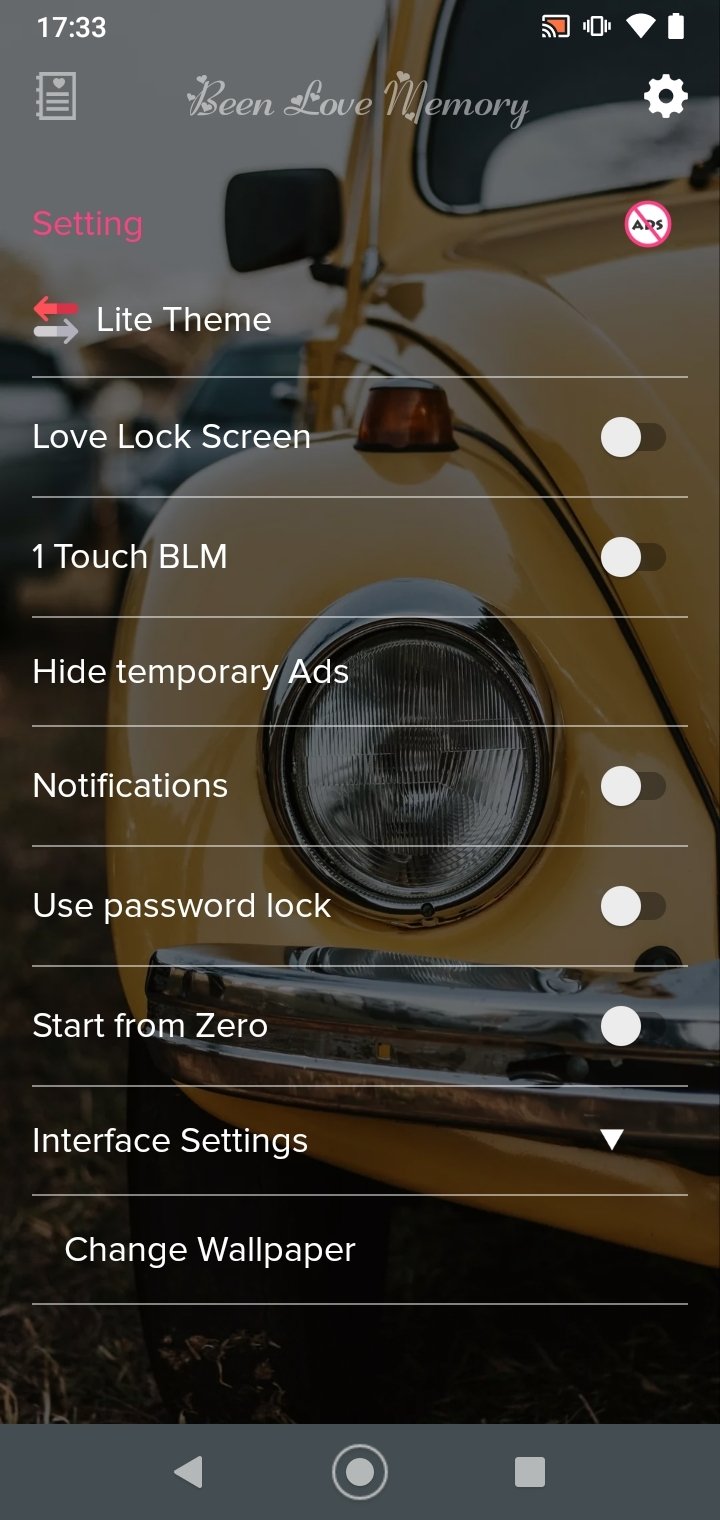
Task: Enable Love Lock Screen toggle
Action: pyautogui.click(x=633, y=438)
